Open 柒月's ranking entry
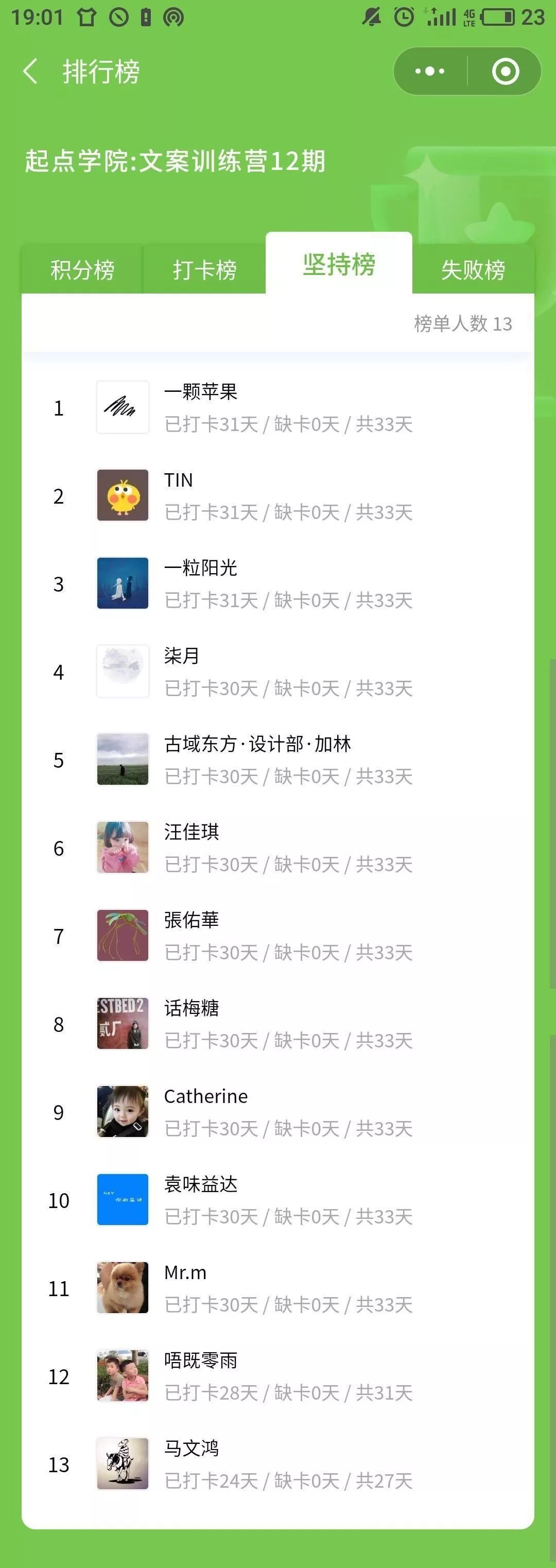 pos(277,672)
